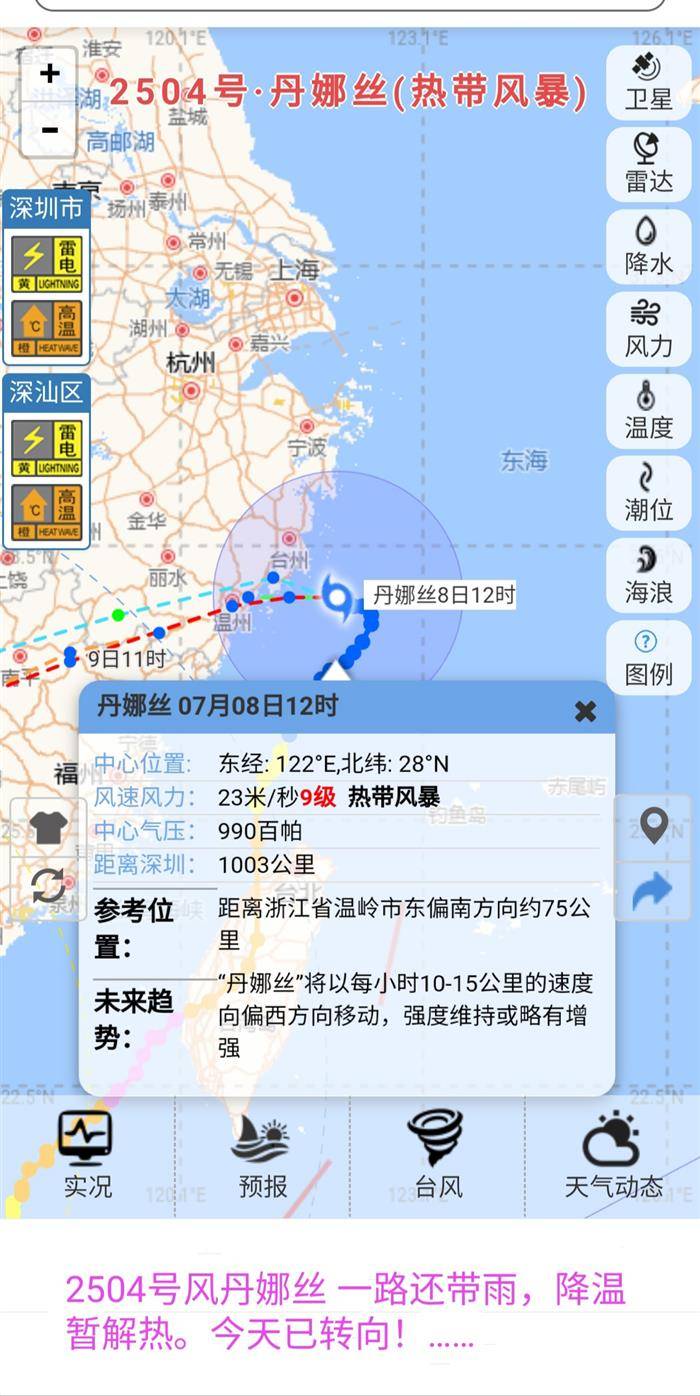
Task: Zoom in on the map
Action: 49,74
